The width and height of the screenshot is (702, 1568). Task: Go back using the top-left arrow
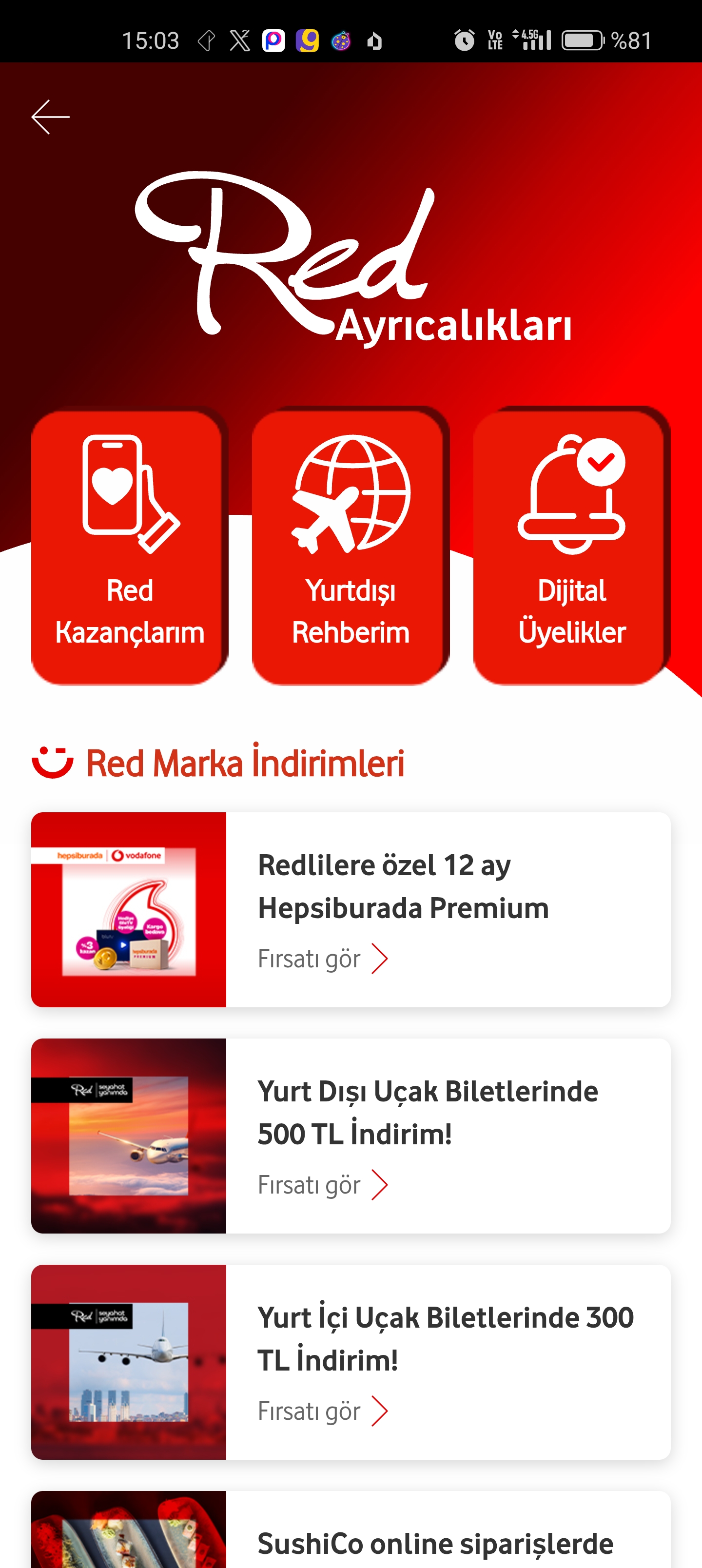51,117
